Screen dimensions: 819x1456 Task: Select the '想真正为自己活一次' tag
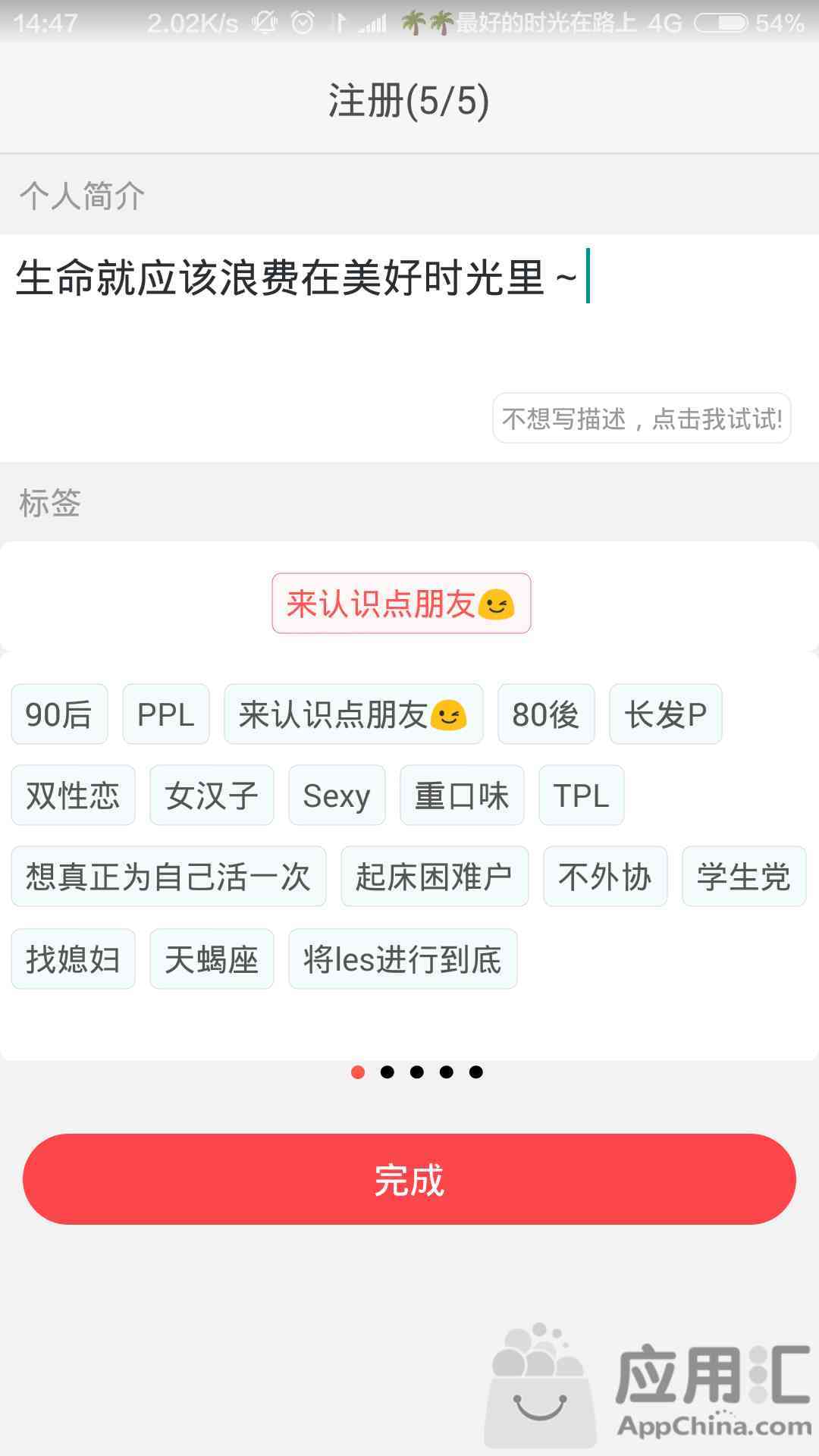(168, 877)
